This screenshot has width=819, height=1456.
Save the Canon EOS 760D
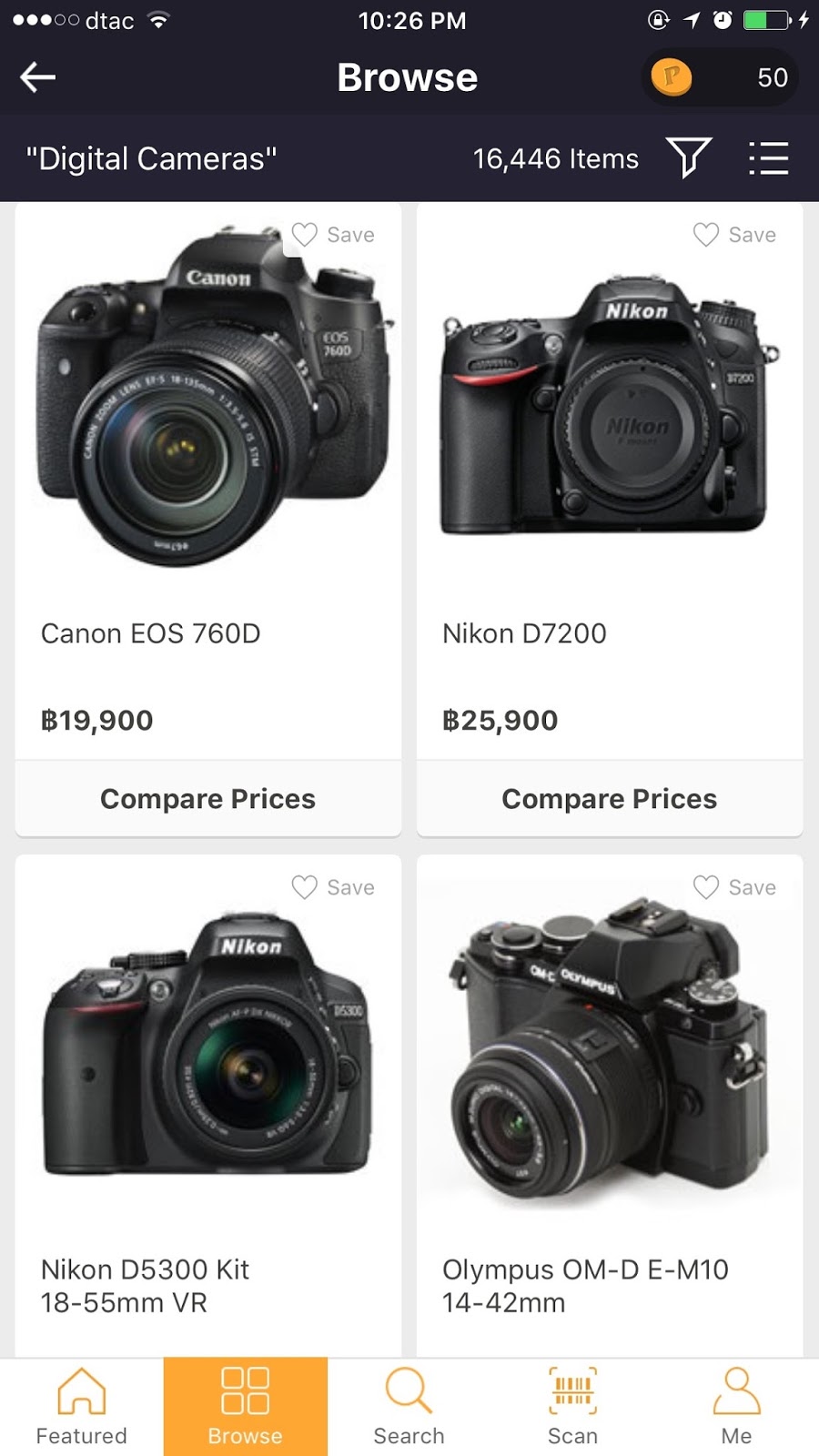click(333, 235)
